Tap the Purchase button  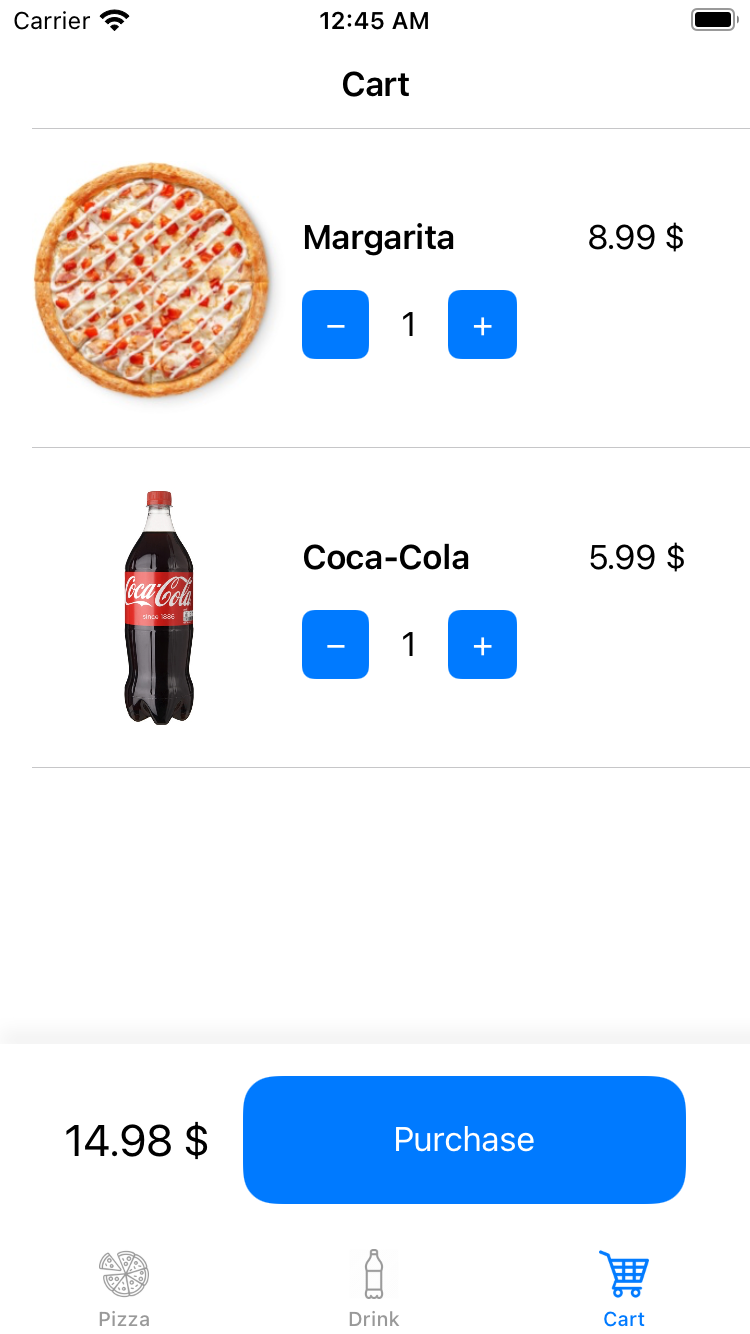(464, 1140)
